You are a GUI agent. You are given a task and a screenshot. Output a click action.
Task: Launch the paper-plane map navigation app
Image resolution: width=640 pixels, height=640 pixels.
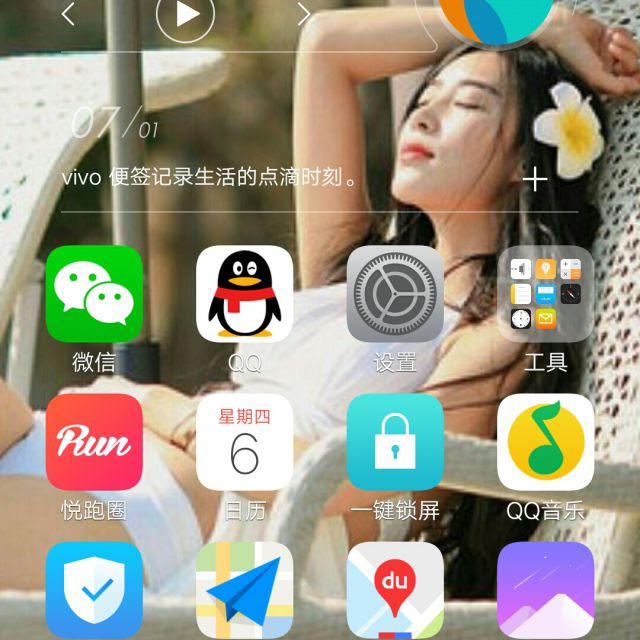[x=244, y=590]
